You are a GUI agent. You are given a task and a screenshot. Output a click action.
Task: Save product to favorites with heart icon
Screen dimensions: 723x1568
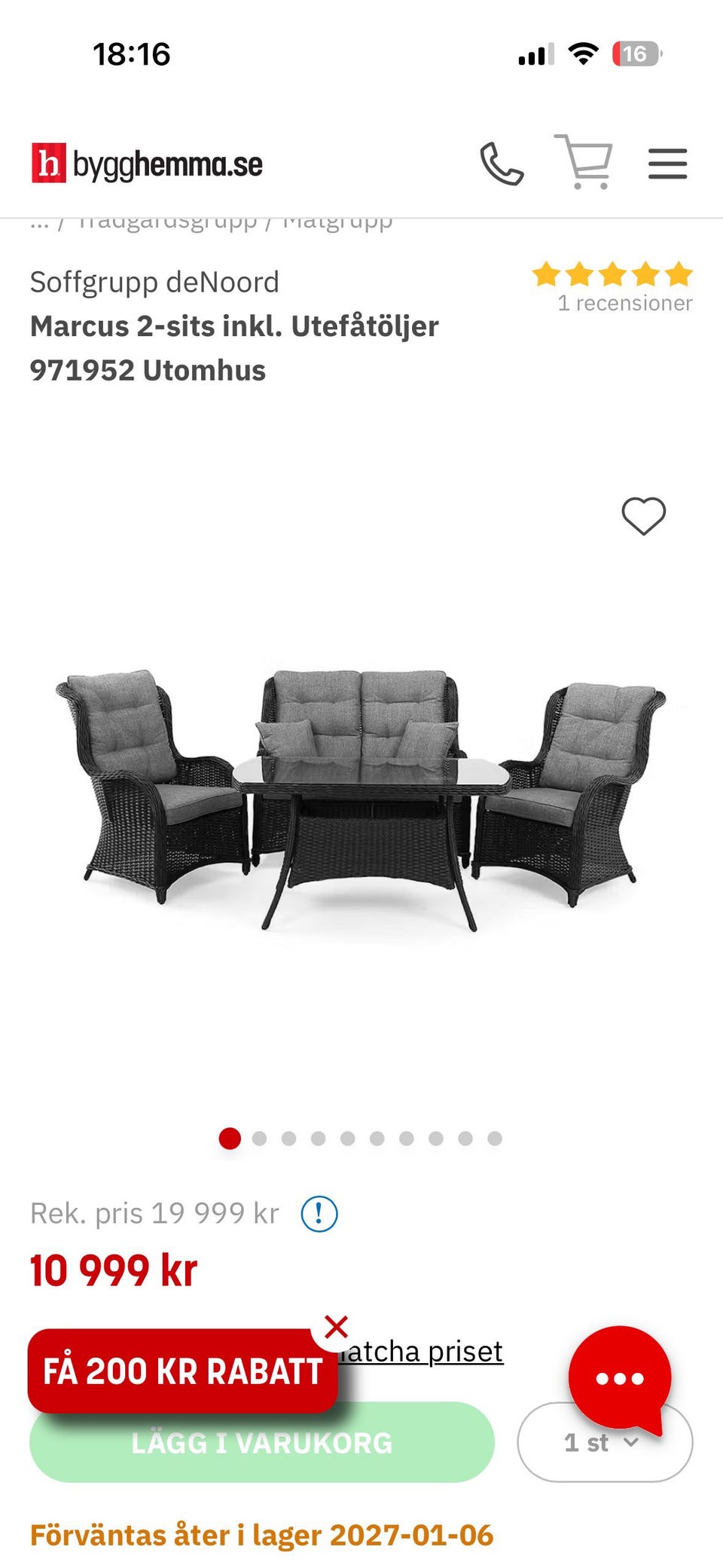[644, 516]
